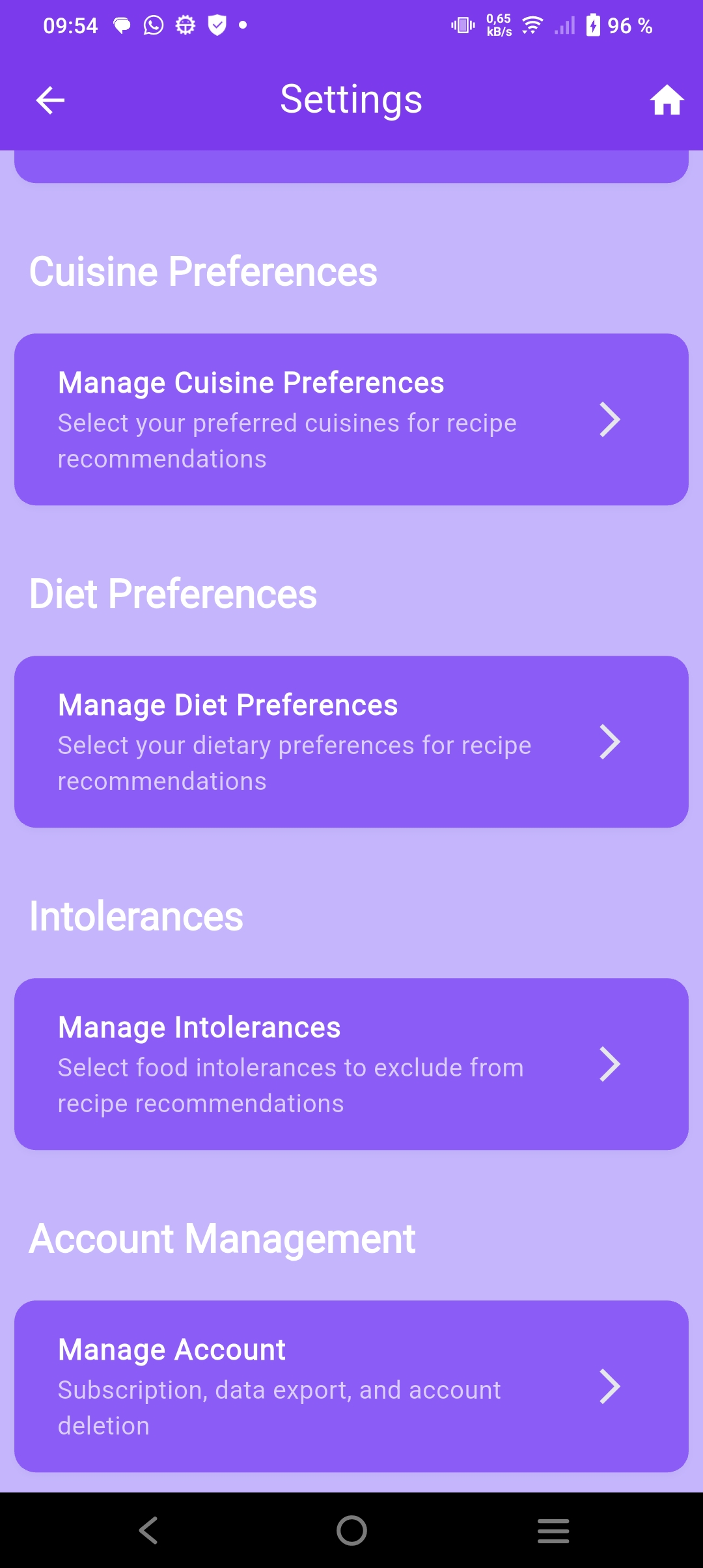Select Manage Account for subscription options
The height and width of the screenshot is (1568, 703).
pos(351,1386)
